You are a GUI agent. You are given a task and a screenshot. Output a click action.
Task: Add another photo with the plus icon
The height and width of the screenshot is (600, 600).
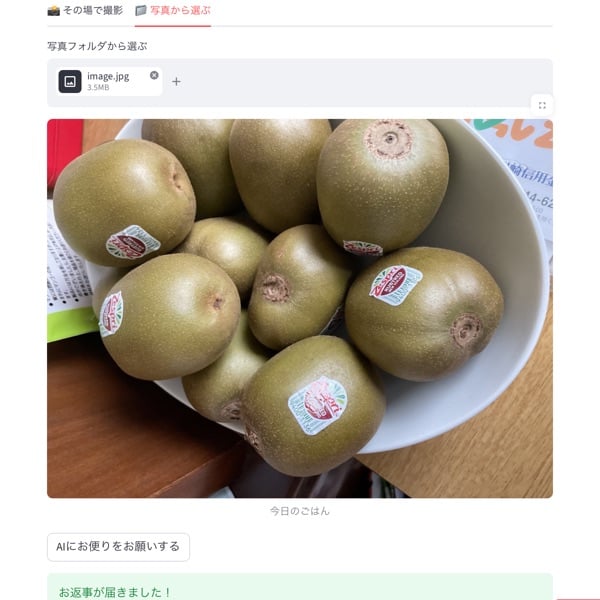tap(176, 82)
